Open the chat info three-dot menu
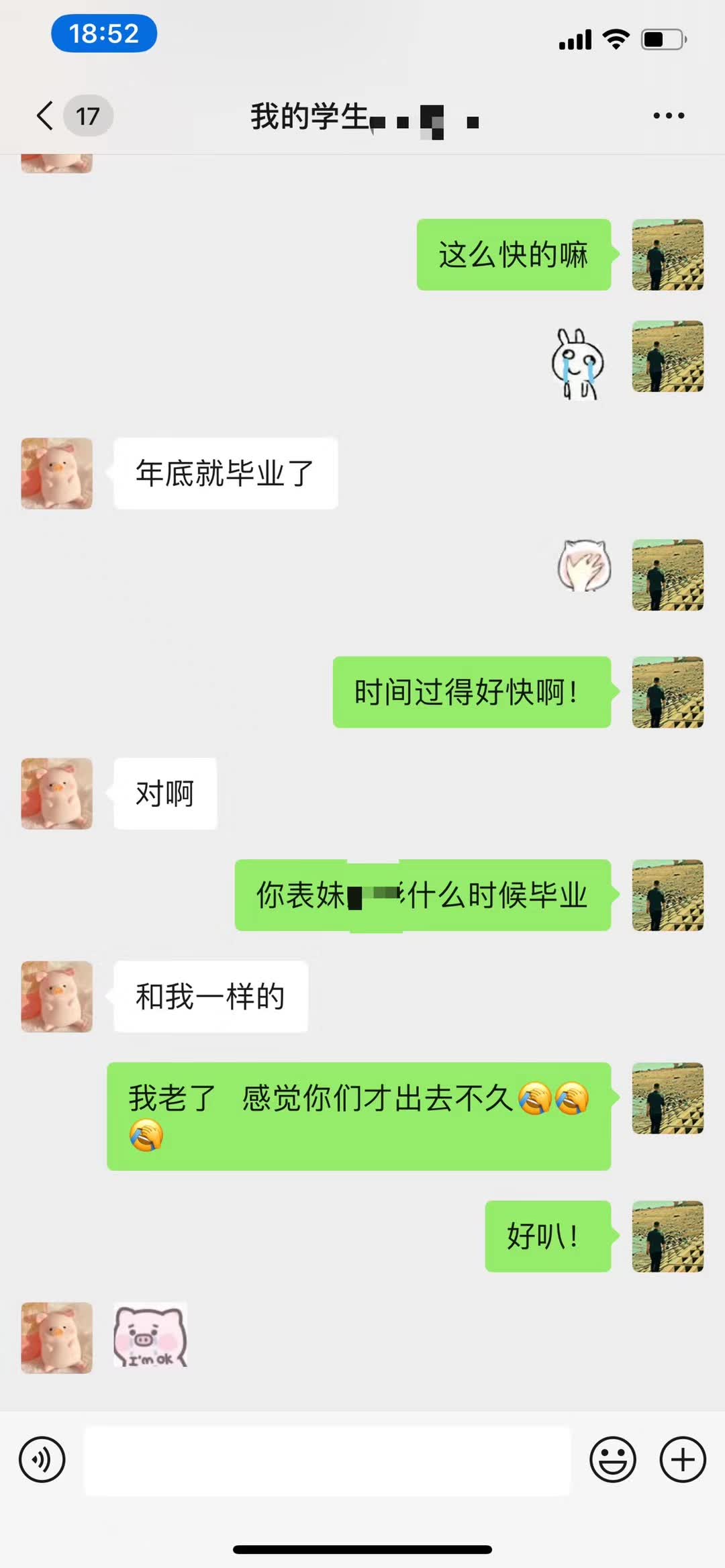 coord(669,115)
